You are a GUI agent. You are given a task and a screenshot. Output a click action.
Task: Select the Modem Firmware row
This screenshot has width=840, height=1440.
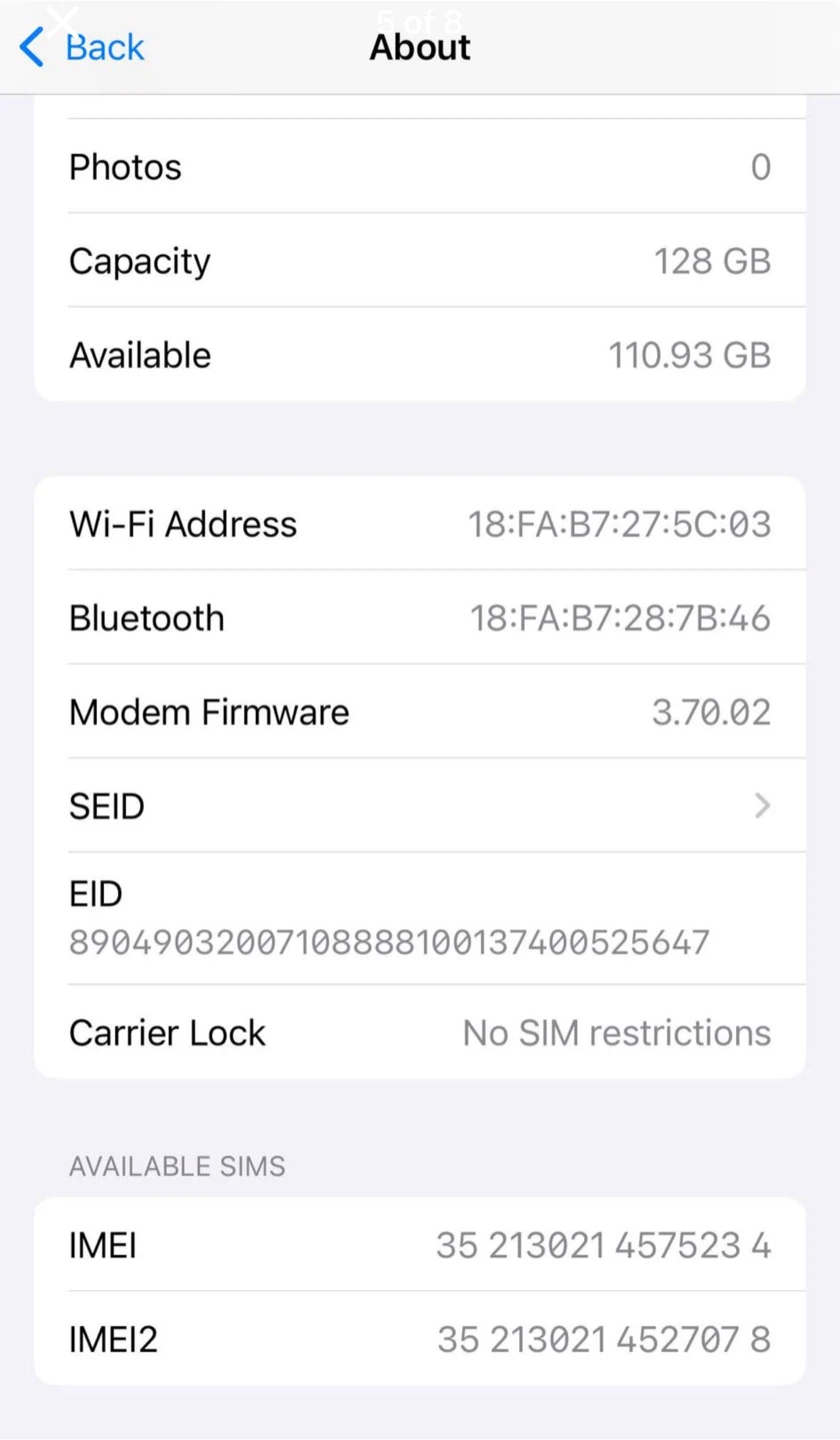[x=420, y=711]
